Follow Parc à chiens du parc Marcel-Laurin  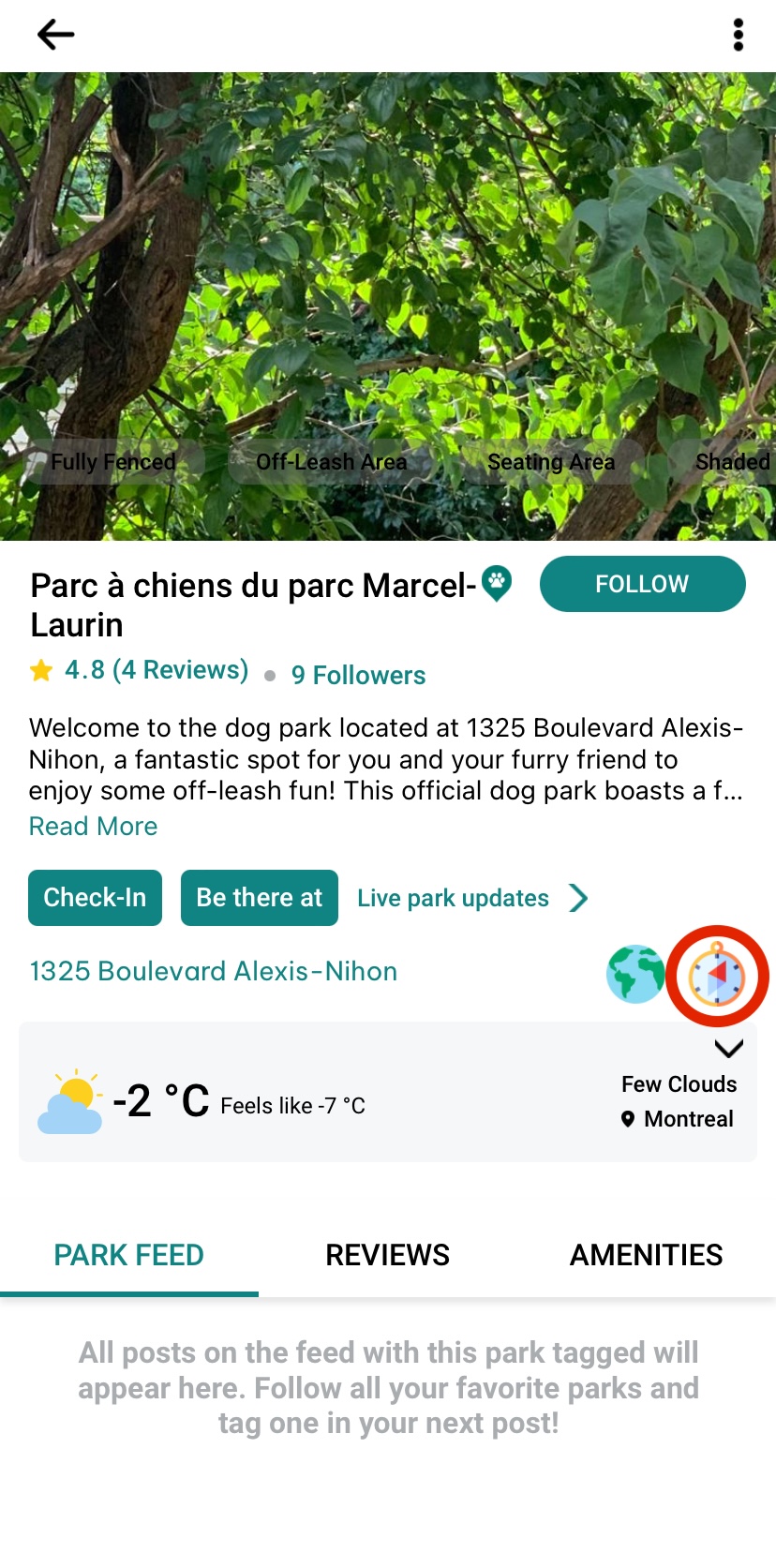tap(642, 584)
